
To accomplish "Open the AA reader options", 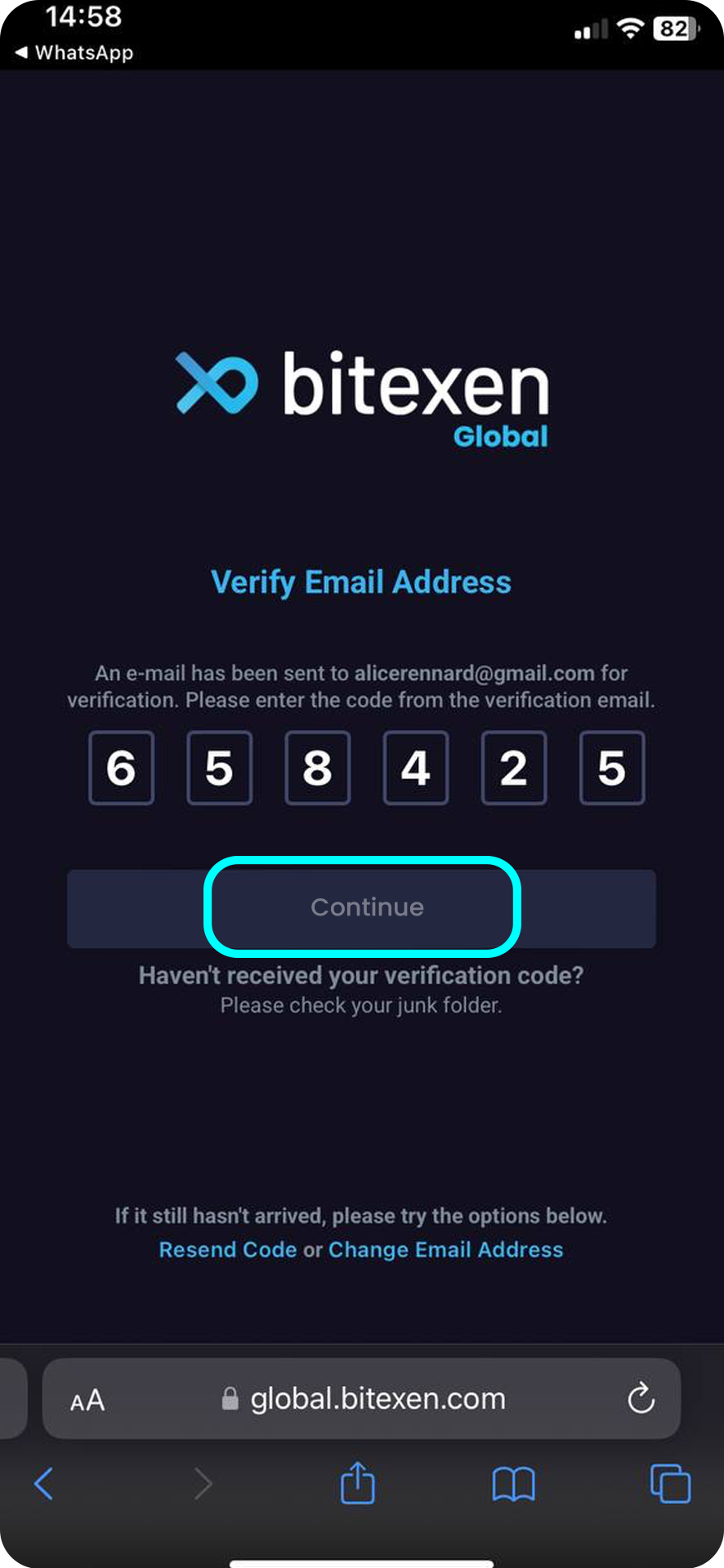I will click(x=87, y=1400).
